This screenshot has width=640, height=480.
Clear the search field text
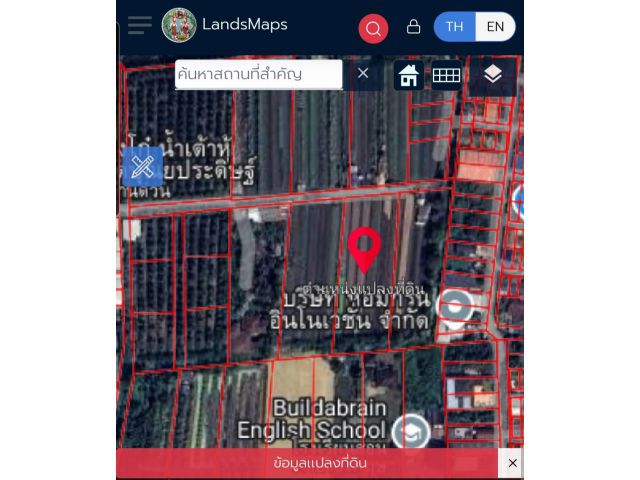pos(363,73)
